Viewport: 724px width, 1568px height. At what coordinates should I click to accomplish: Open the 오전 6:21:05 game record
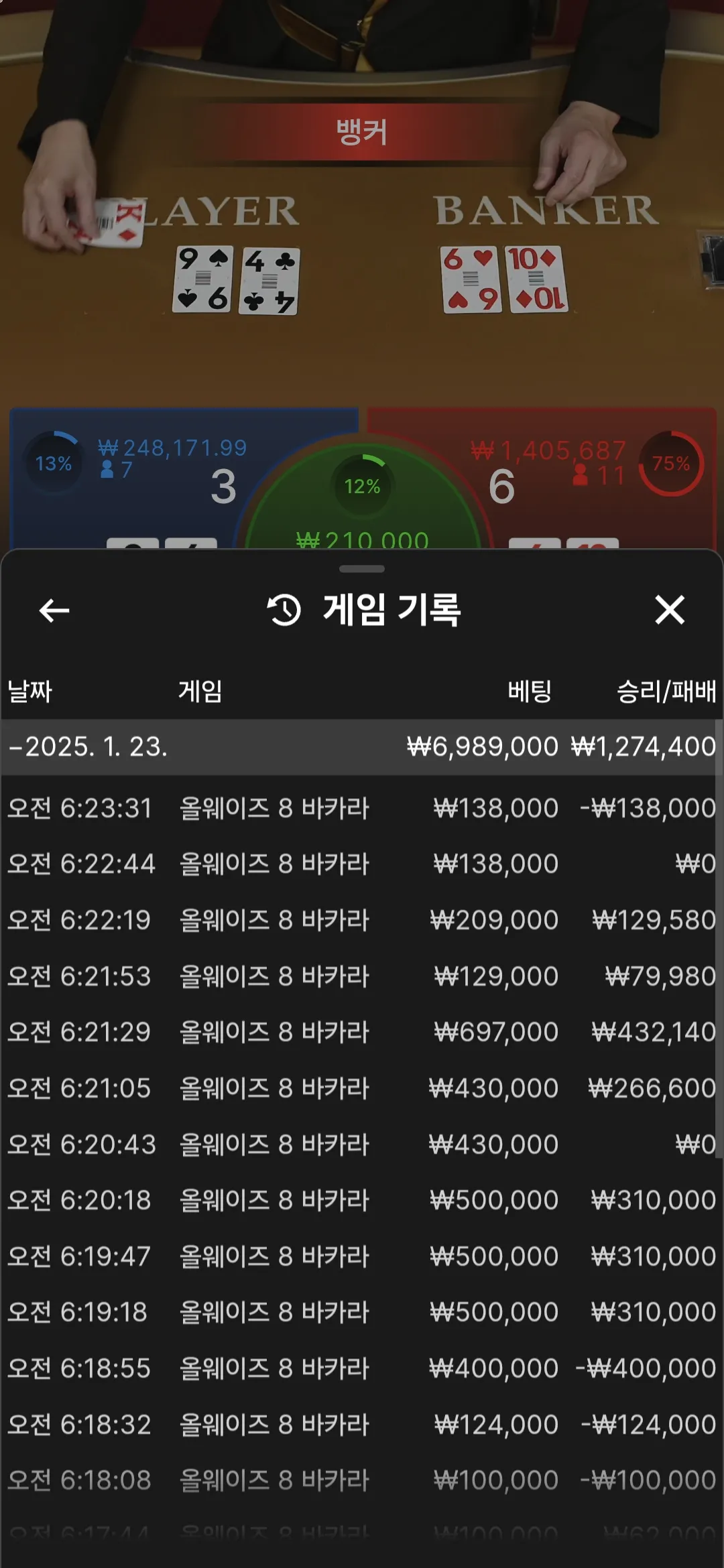pyautogui.click(x=361, y=1088)
